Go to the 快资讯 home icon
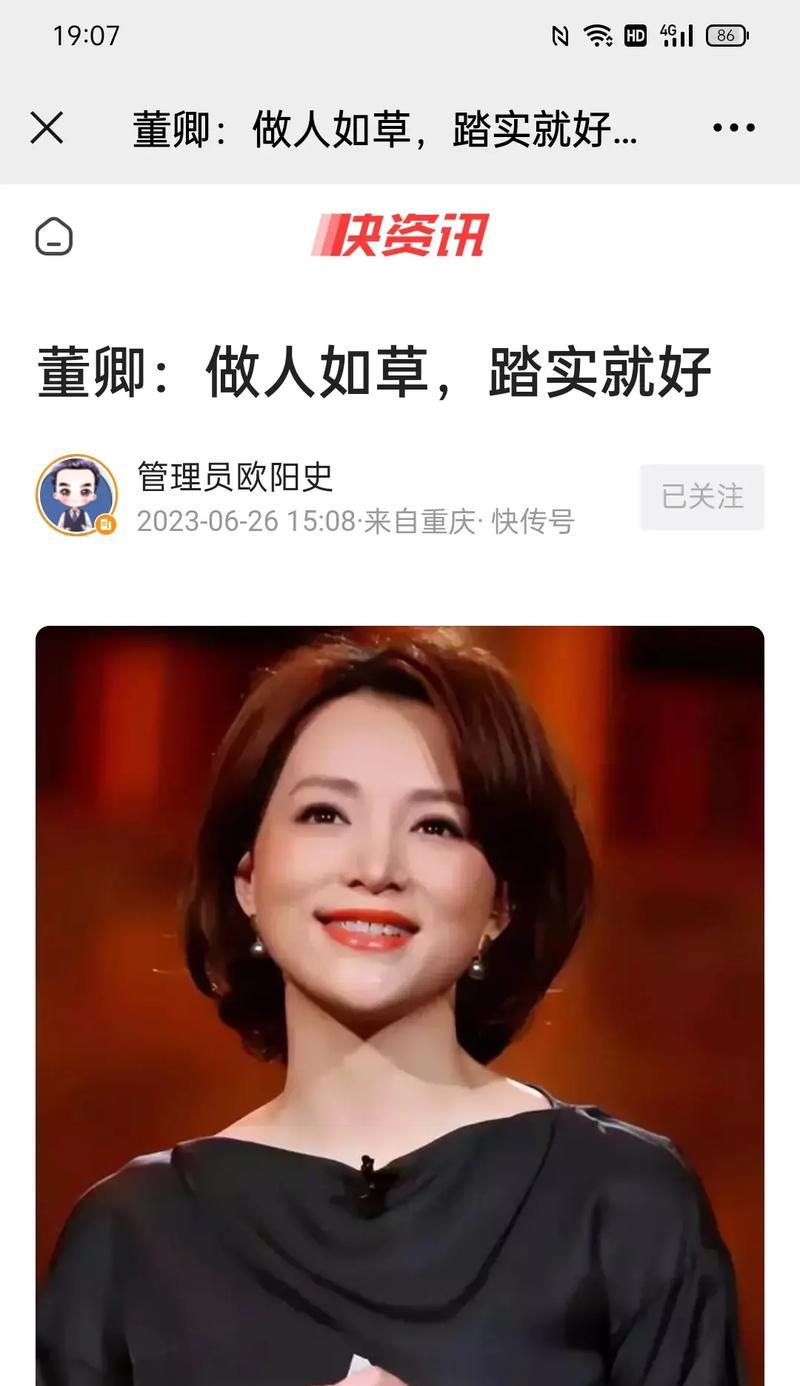800x1386 pixels. (54, 237)
